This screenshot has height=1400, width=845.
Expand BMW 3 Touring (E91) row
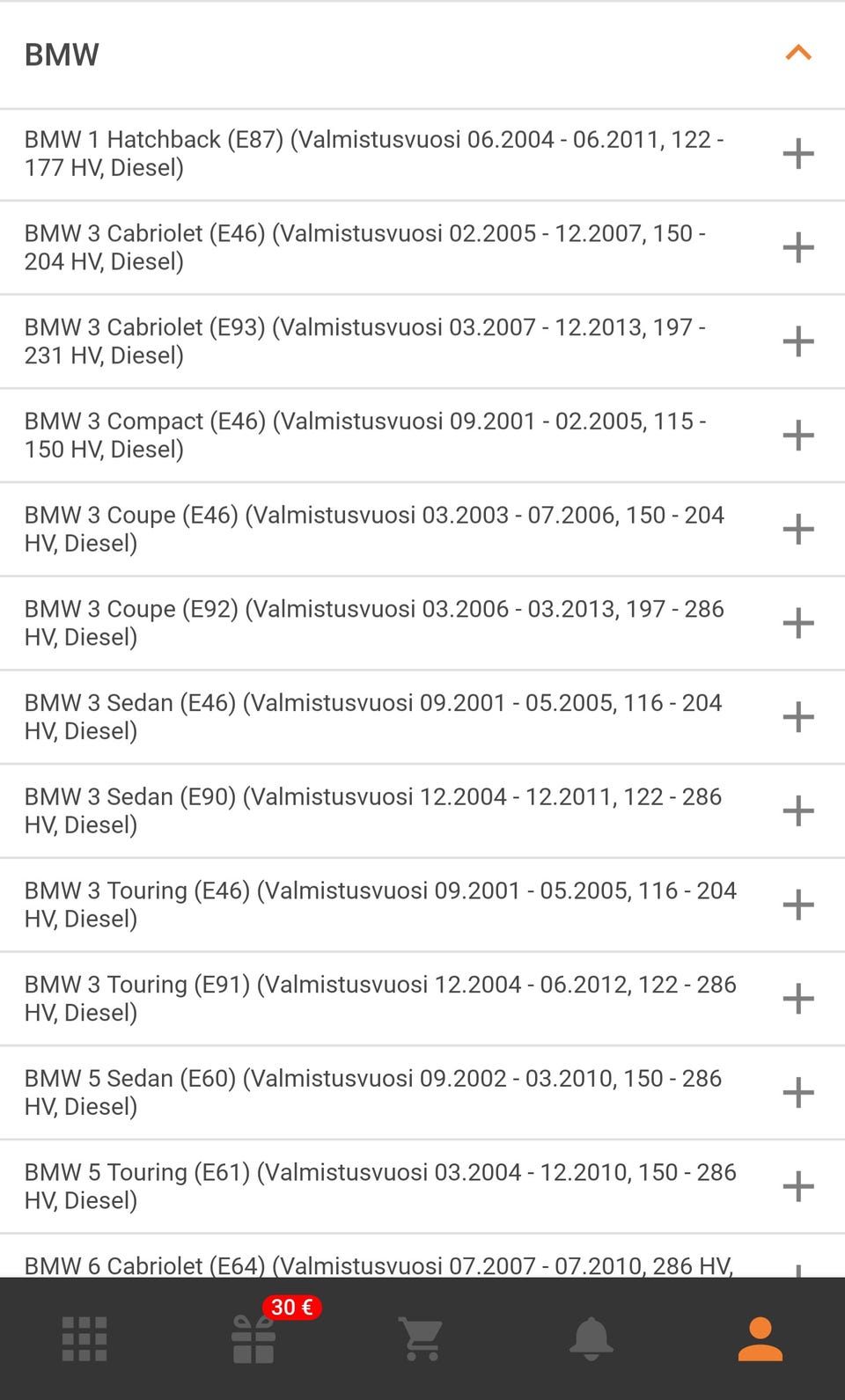point(797,999)
